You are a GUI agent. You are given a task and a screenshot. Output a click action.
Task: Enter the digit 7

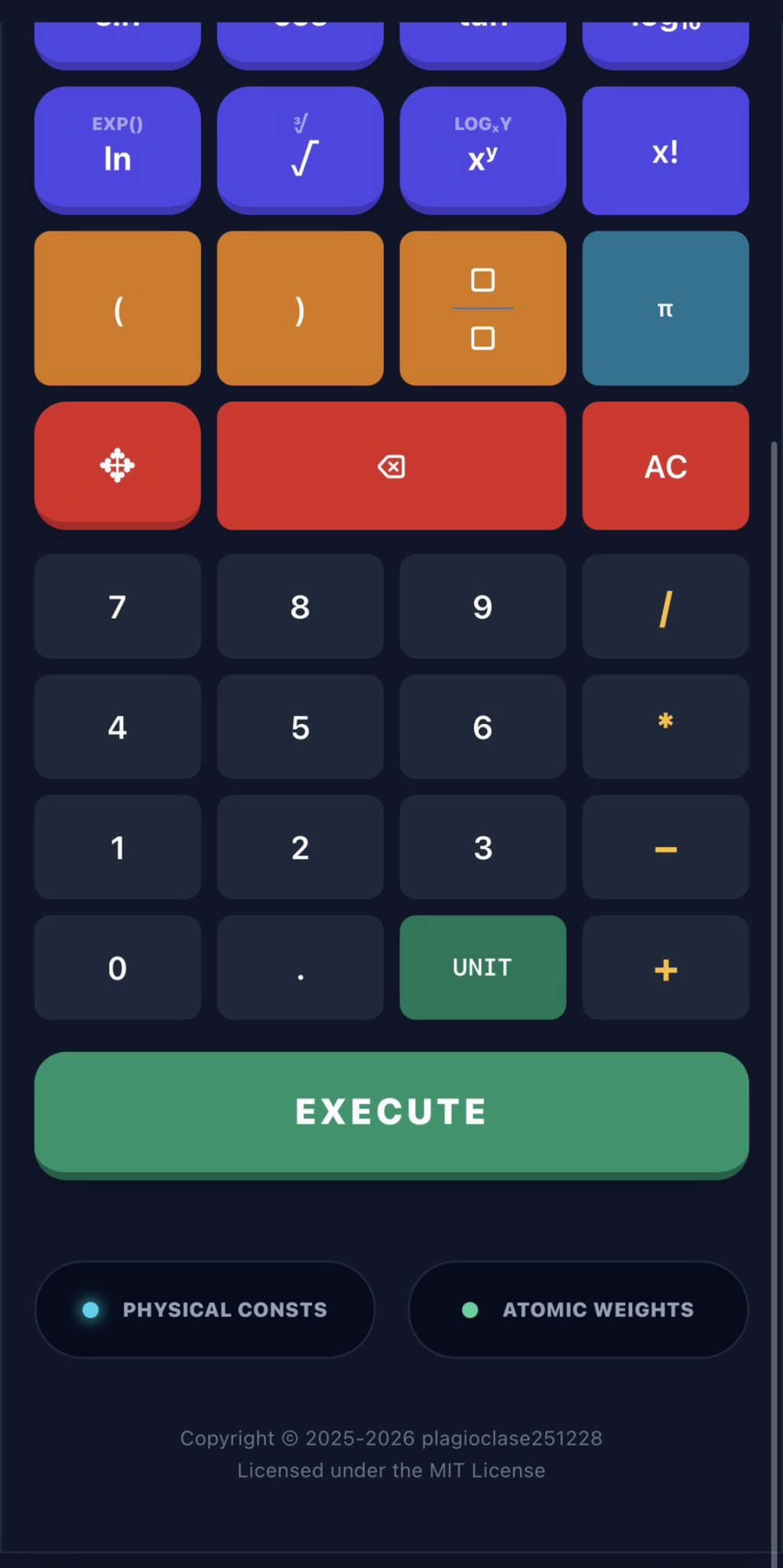tap(117, 606)
